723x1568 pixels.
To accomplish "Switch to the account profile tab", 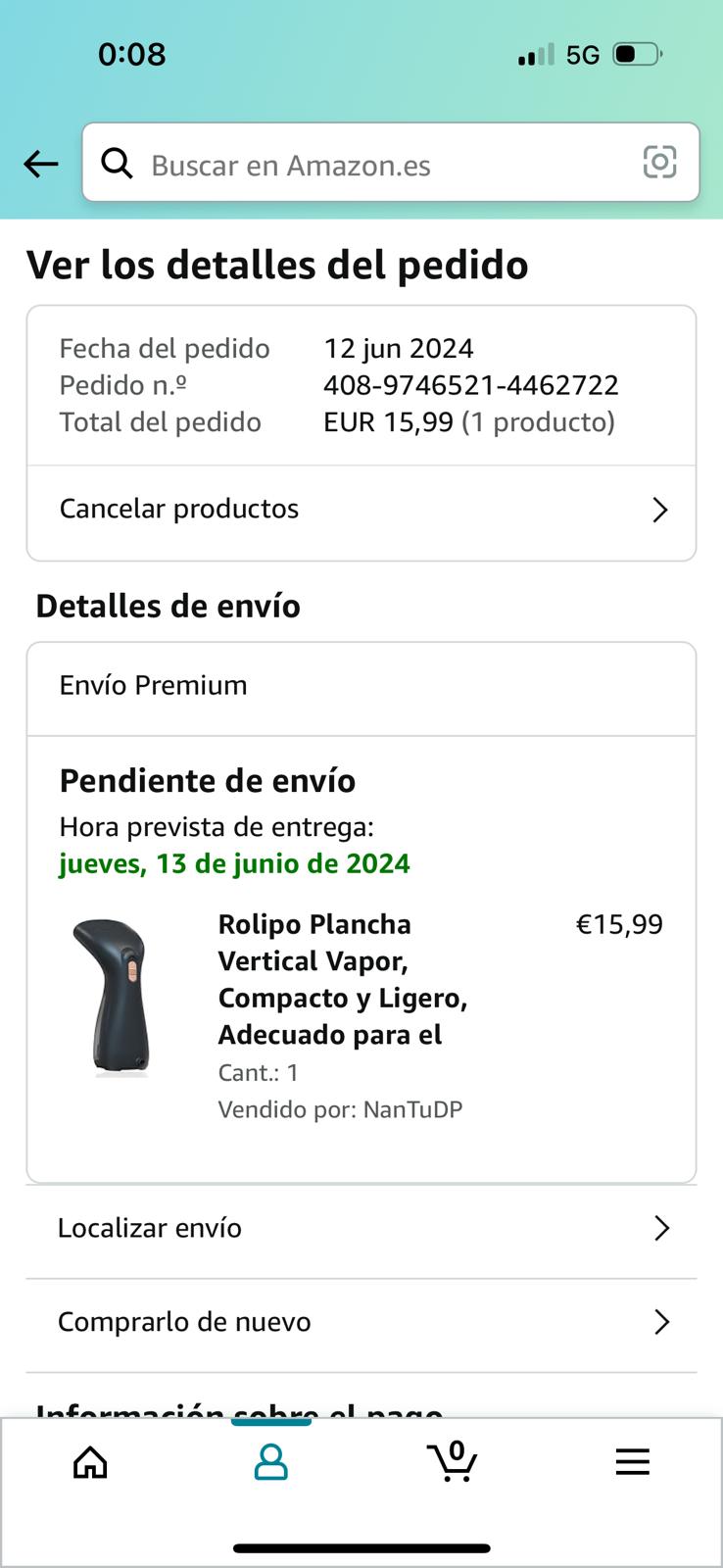I will click(270, 1463).
